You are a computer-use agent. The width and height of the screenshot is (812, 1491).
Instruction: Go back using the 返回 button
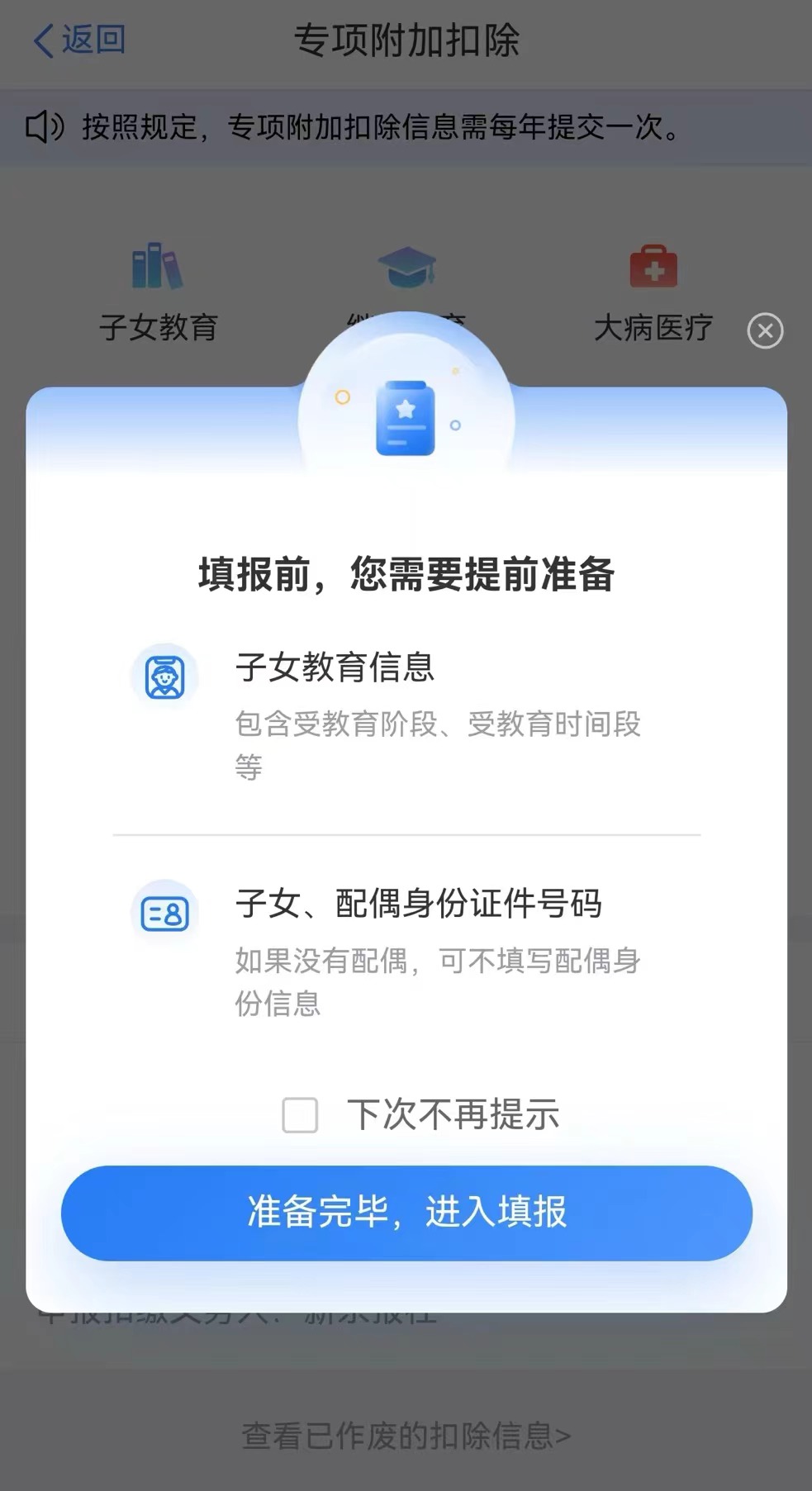pyautogui.click(x=79, y=40)
